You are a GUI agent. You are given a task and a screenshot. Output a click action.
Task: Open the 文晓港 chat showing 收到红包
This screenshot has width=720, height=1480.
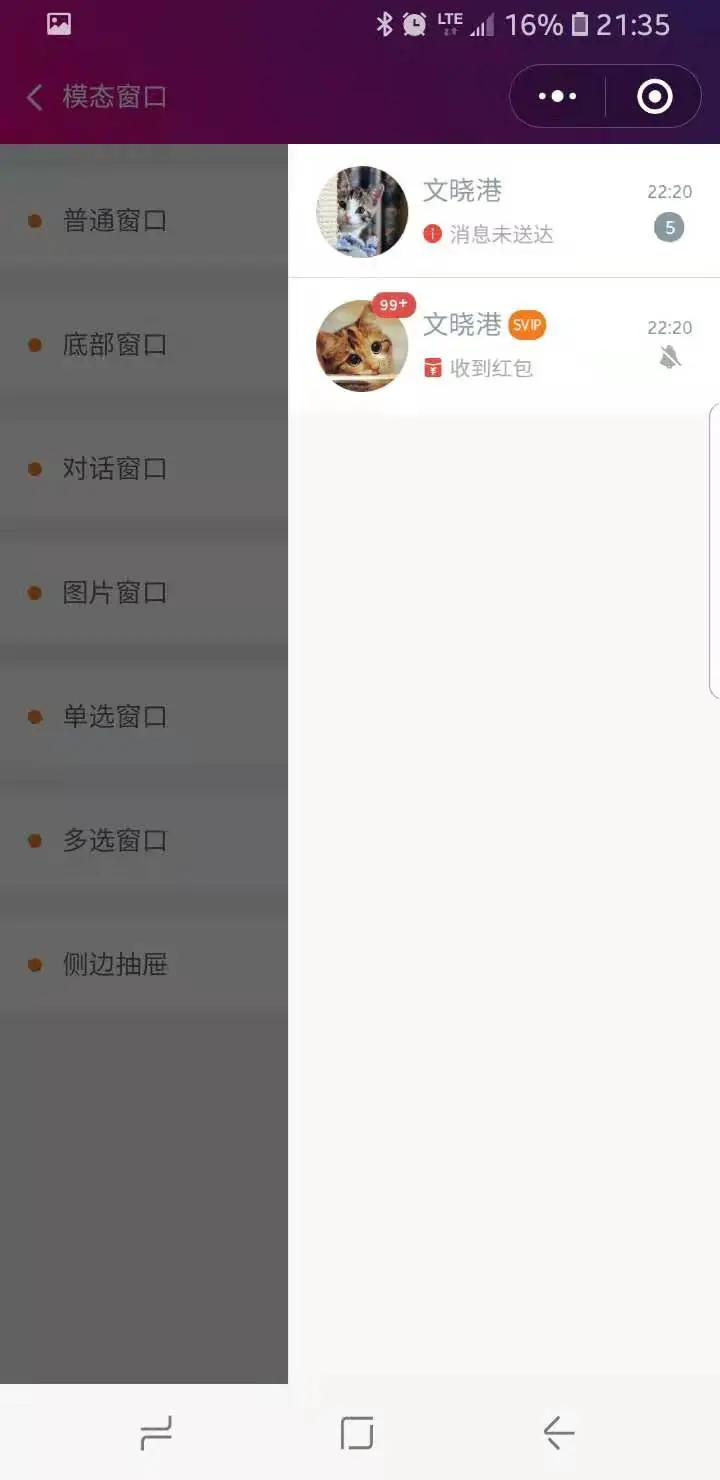pos(504,346)
